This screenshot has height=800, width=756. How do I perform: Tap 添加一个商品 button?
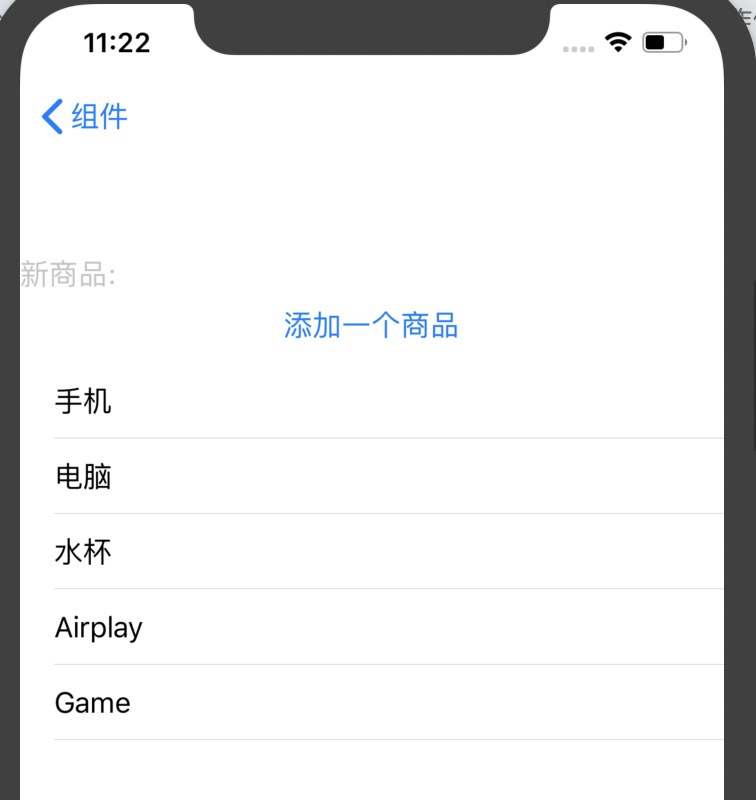click(x=371, y=325)
